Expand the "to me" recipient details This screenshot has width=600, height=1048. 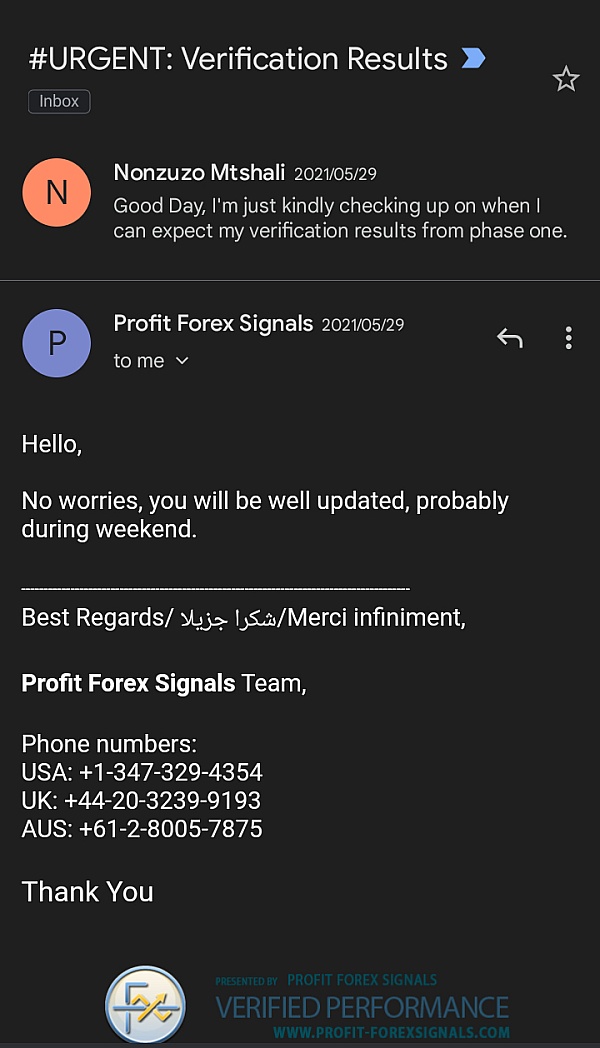pos(181,361)
